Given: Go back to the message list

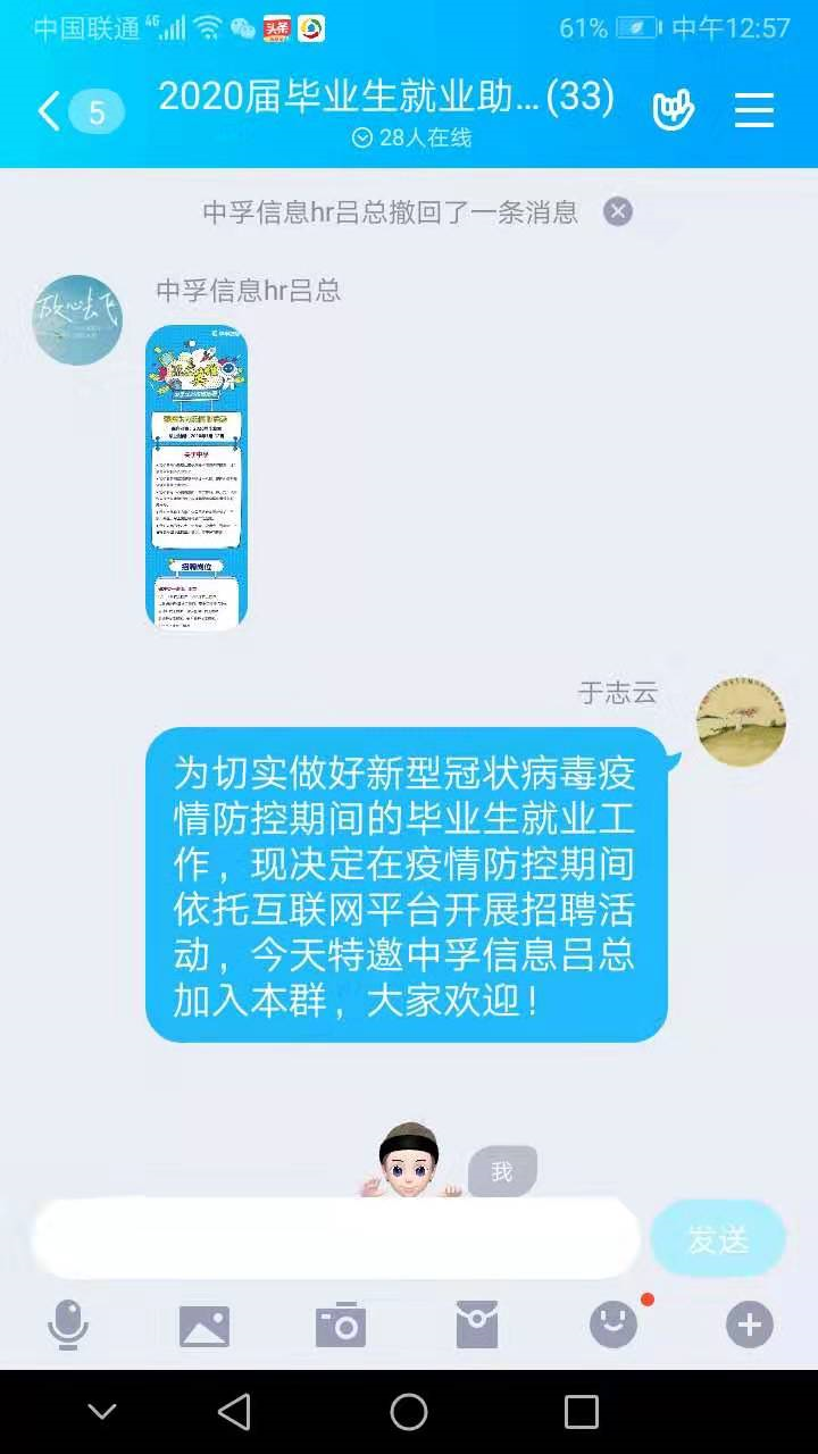Looking at the screenshot, I should pos(50,111).
